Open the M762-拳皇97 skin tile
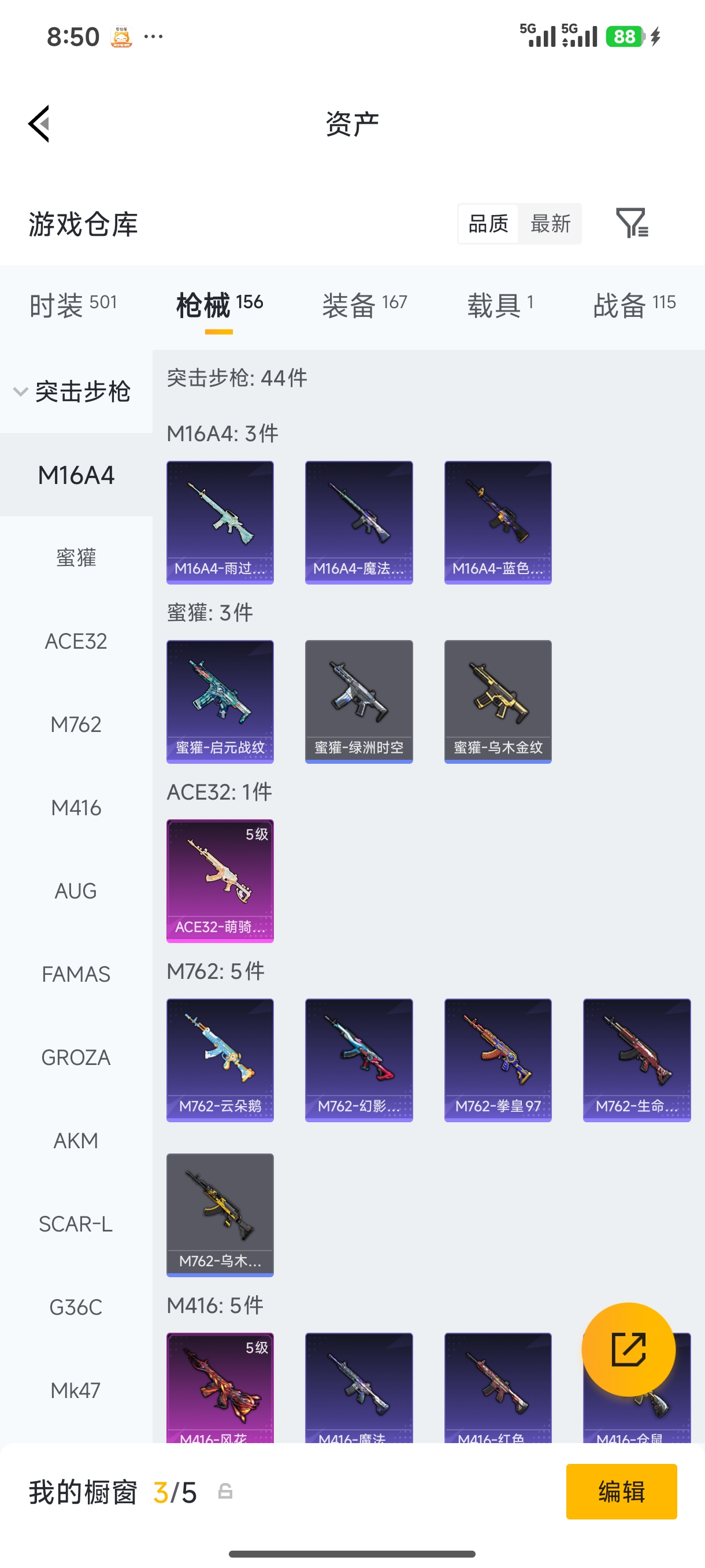The width and height of the screenshot is (705, 1568). (498, 1060)
